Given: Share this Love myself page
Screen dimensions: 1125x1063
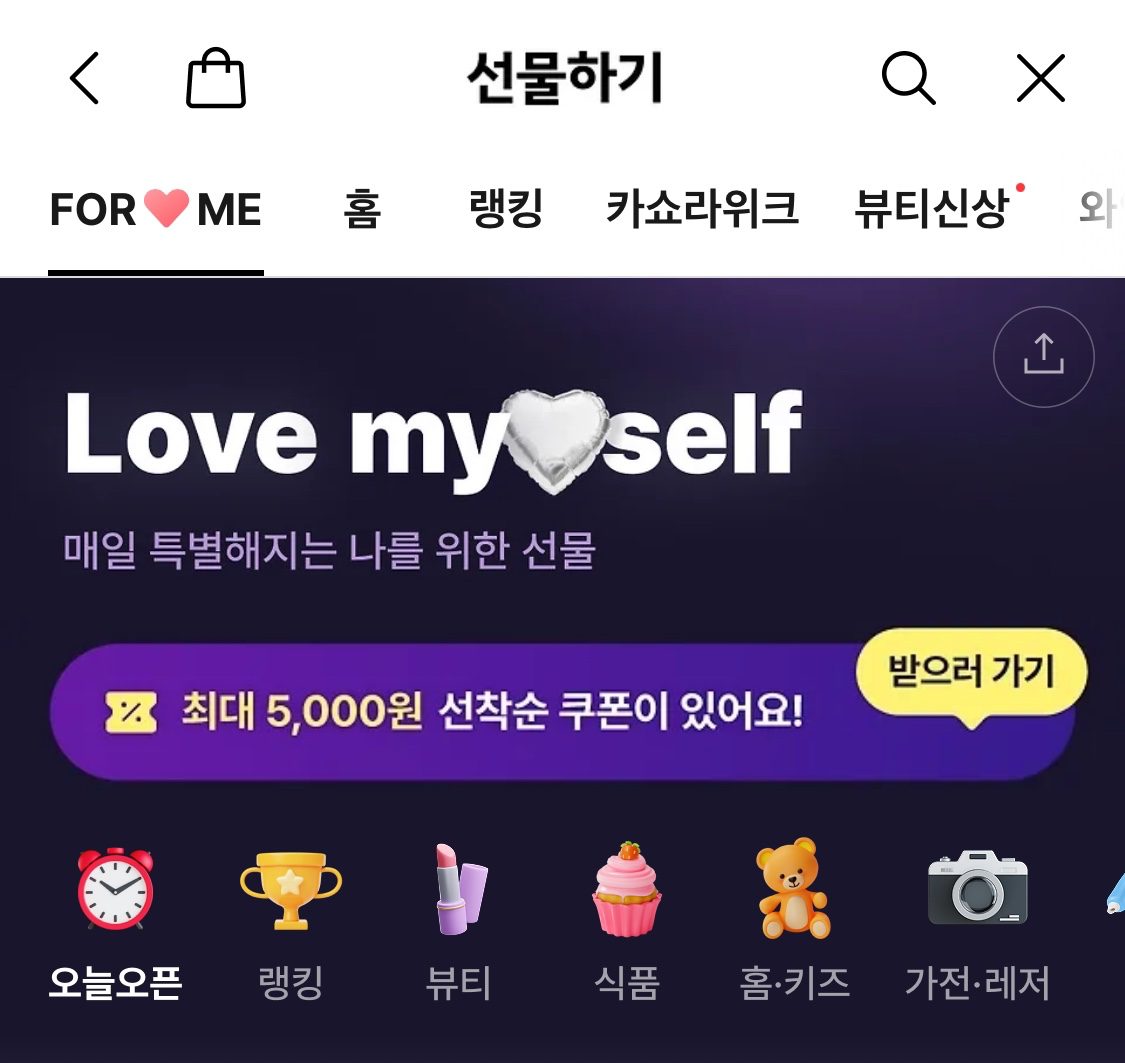Looking at the screenshot, I should click(1043, 356).
